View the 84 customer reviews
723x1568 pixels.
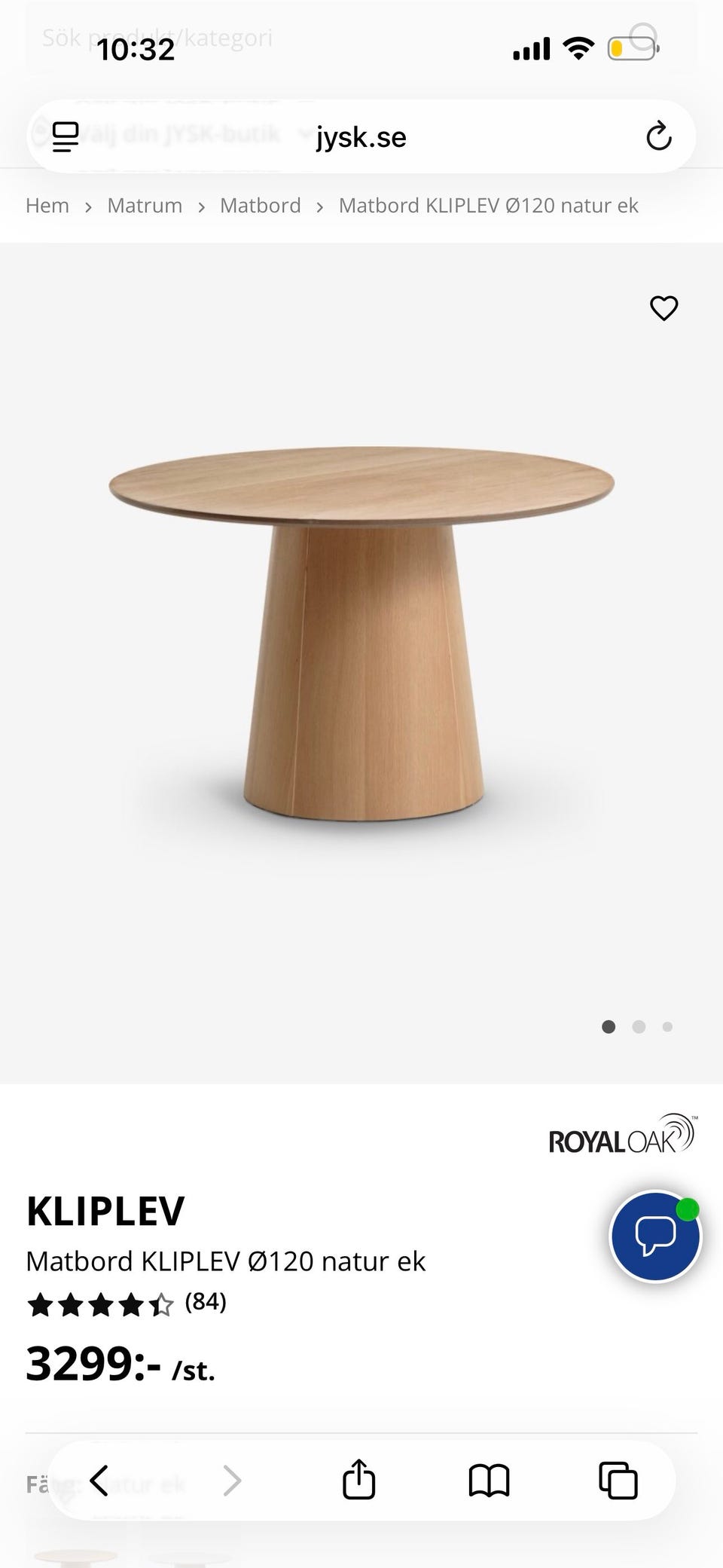[x=205, y=1302]
